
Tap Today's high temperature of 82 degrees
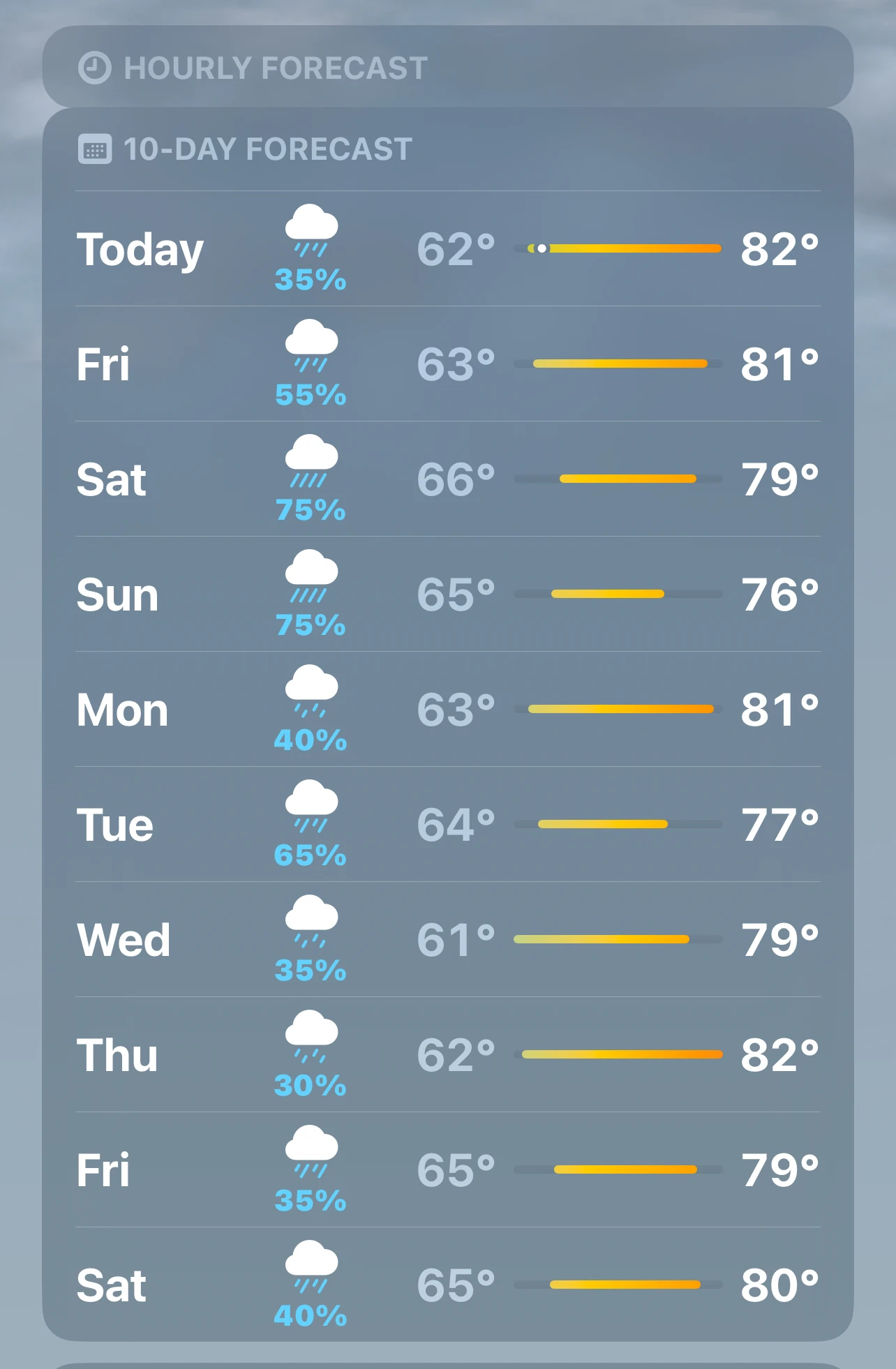pyautogui.click(x=778, y=248)
